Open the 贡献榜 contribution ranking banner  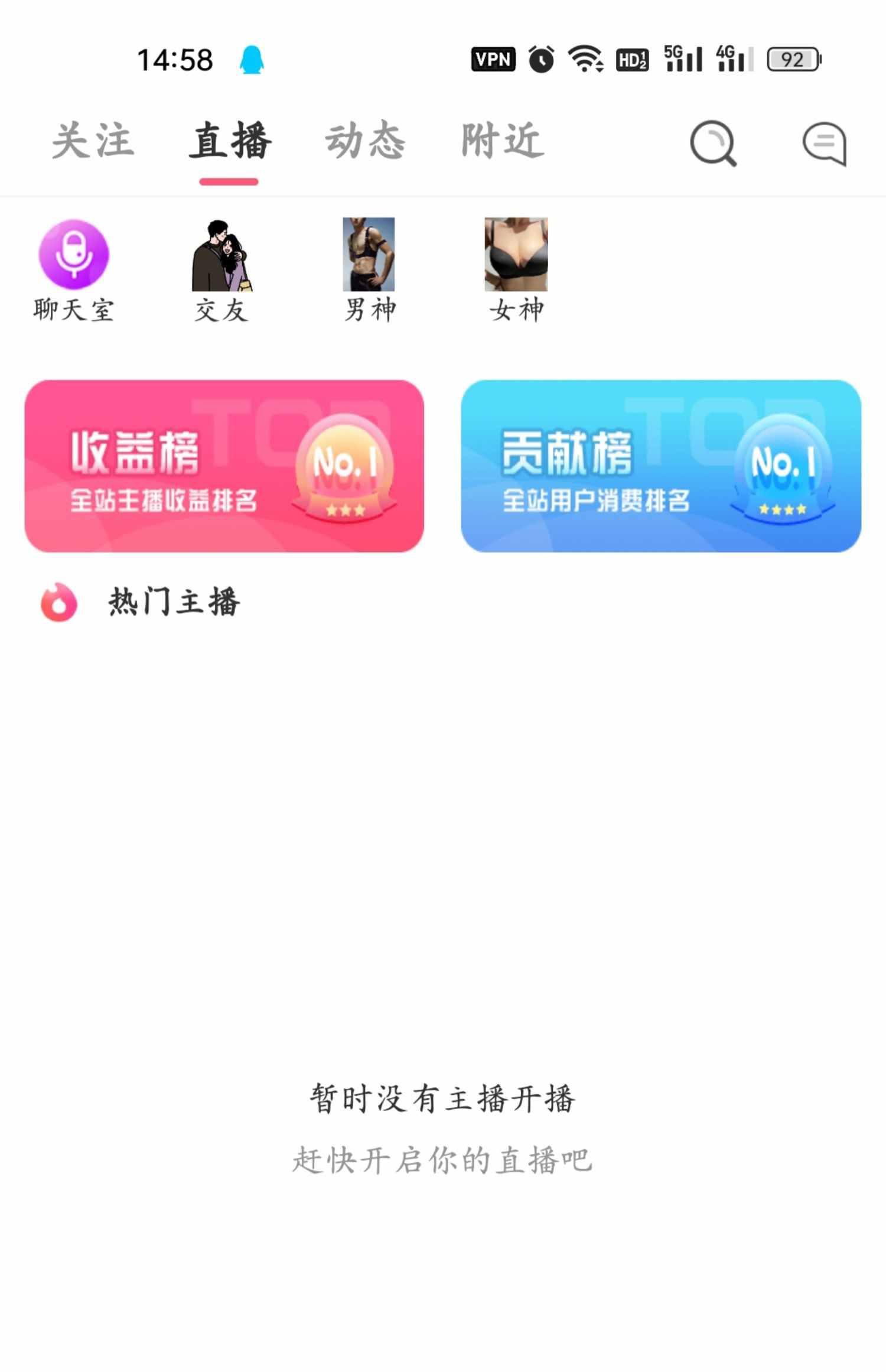pos(662,467)
